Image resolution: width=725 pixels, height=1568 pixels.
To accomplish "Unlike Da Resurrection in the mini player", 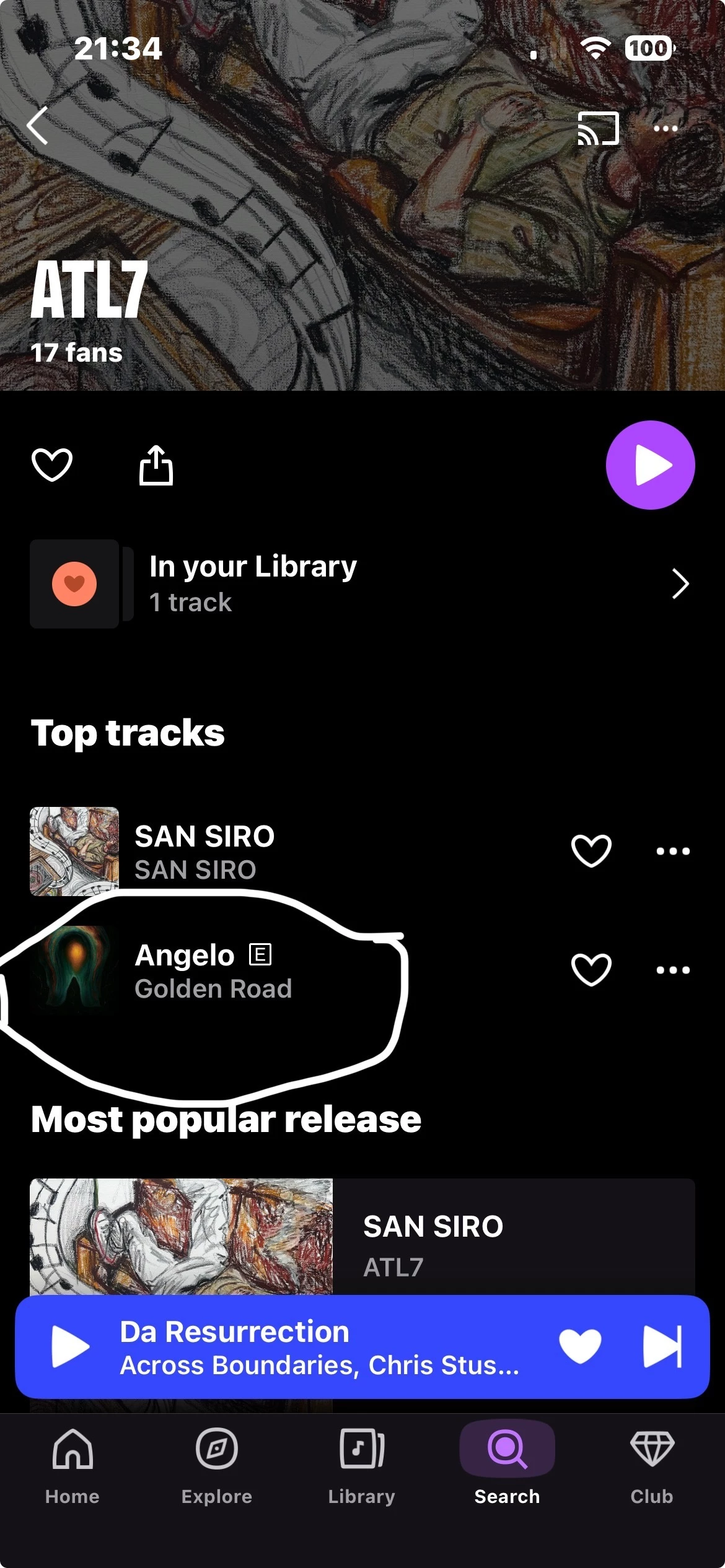I will 580,1346.
